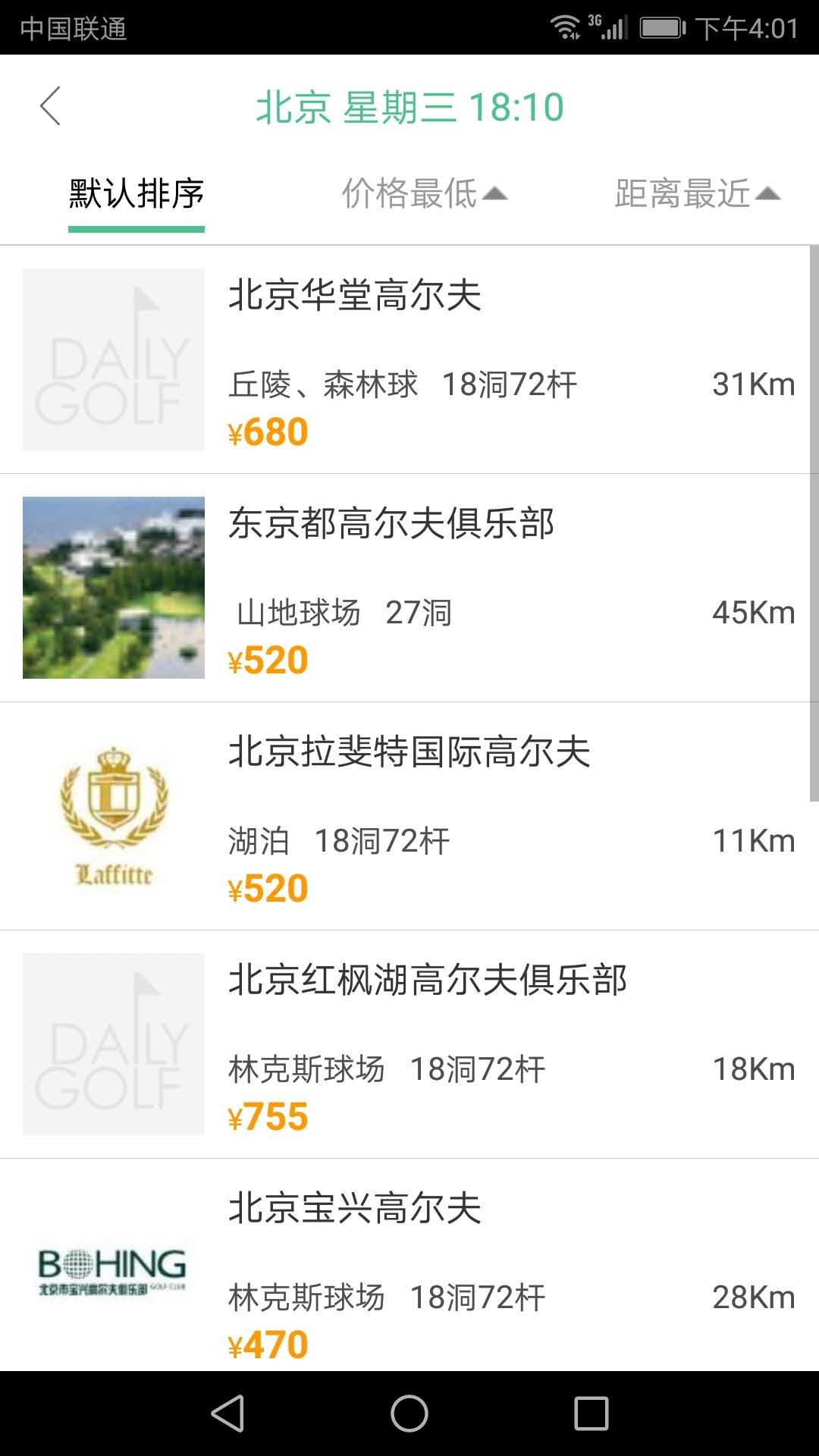819x1456 pixels.
Task: Go back using the top-left arrow
Action: (x=50, y=106)
